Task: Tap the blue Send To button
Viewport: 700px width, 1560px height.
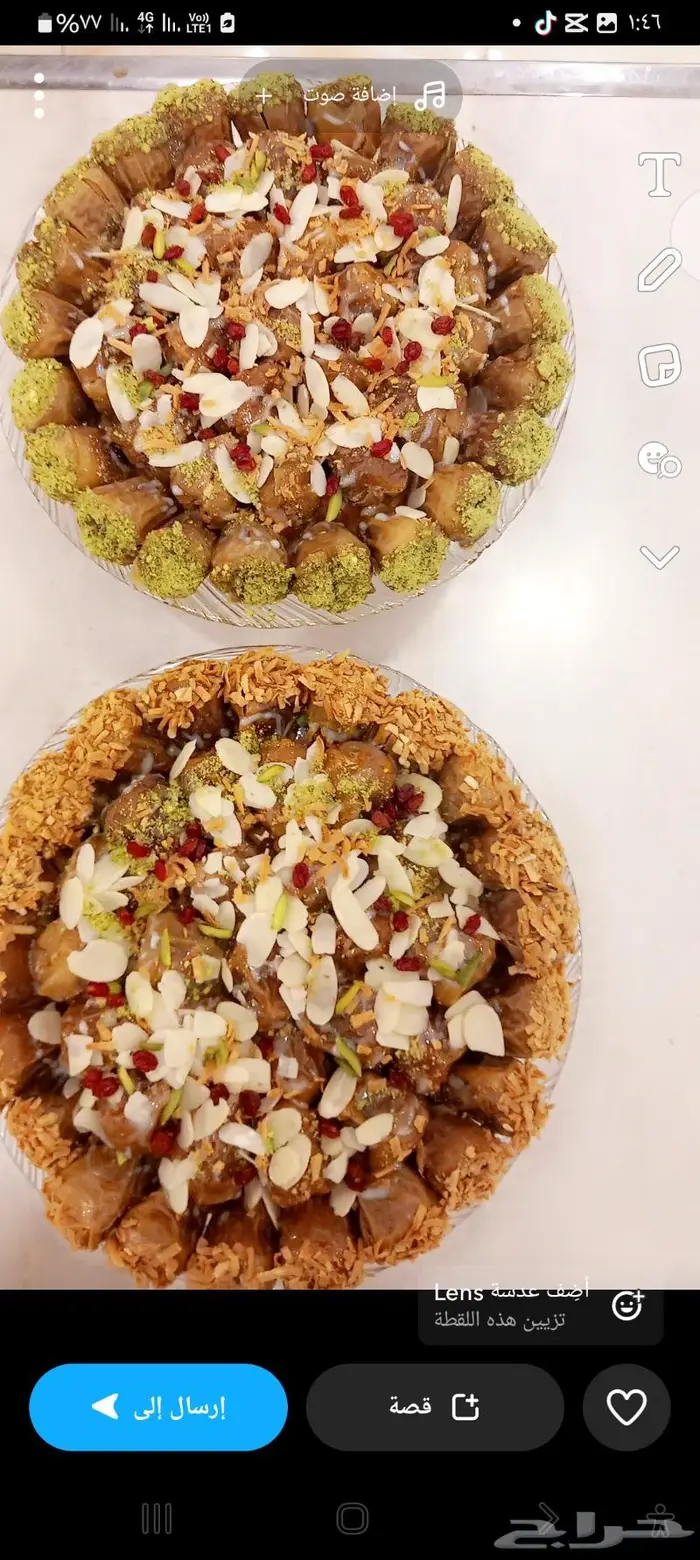Action: pyautogui.click(x=158, y=1407)
